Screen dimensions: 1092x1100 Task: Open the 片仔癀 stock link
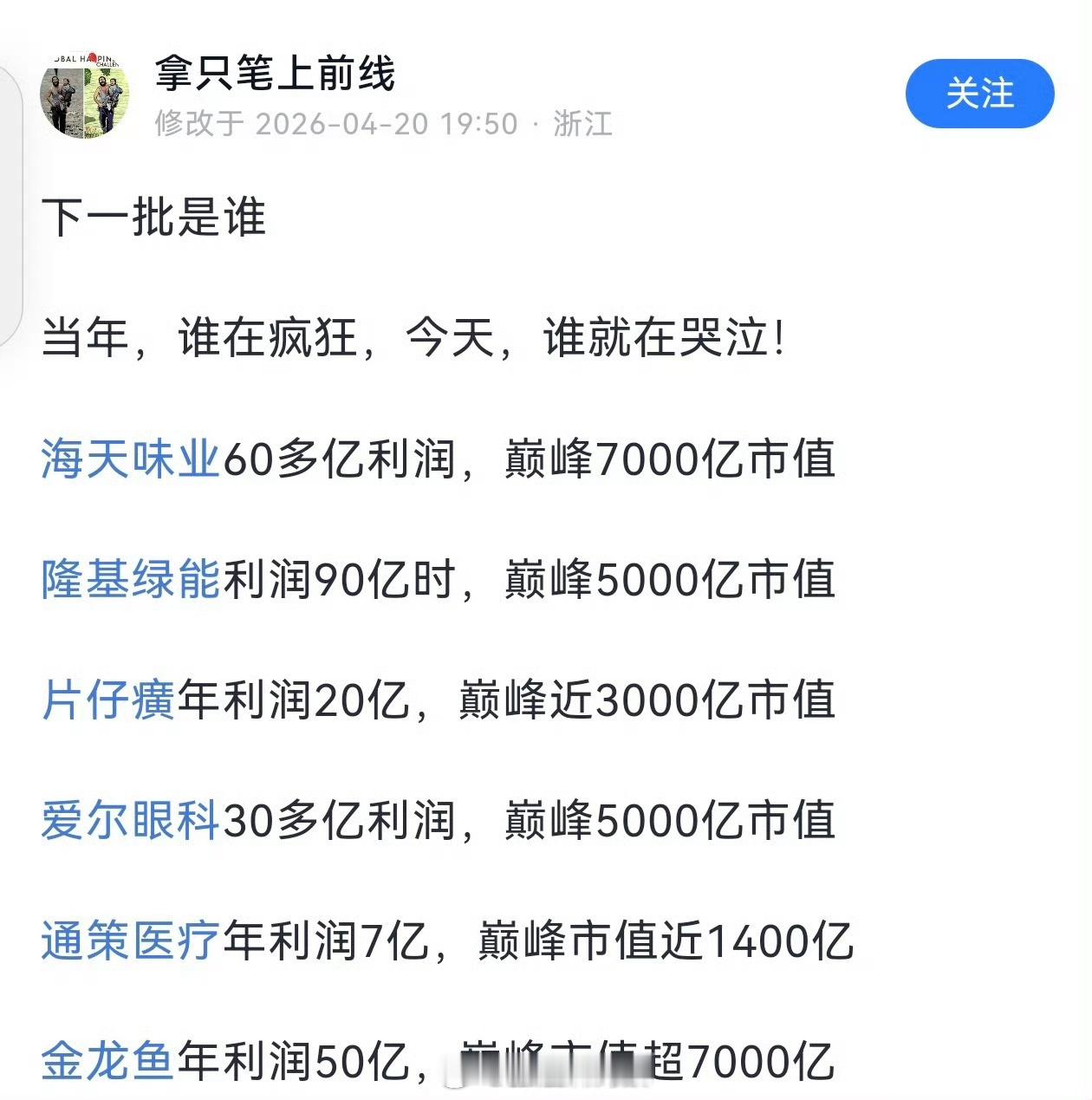tap(108, 702)
